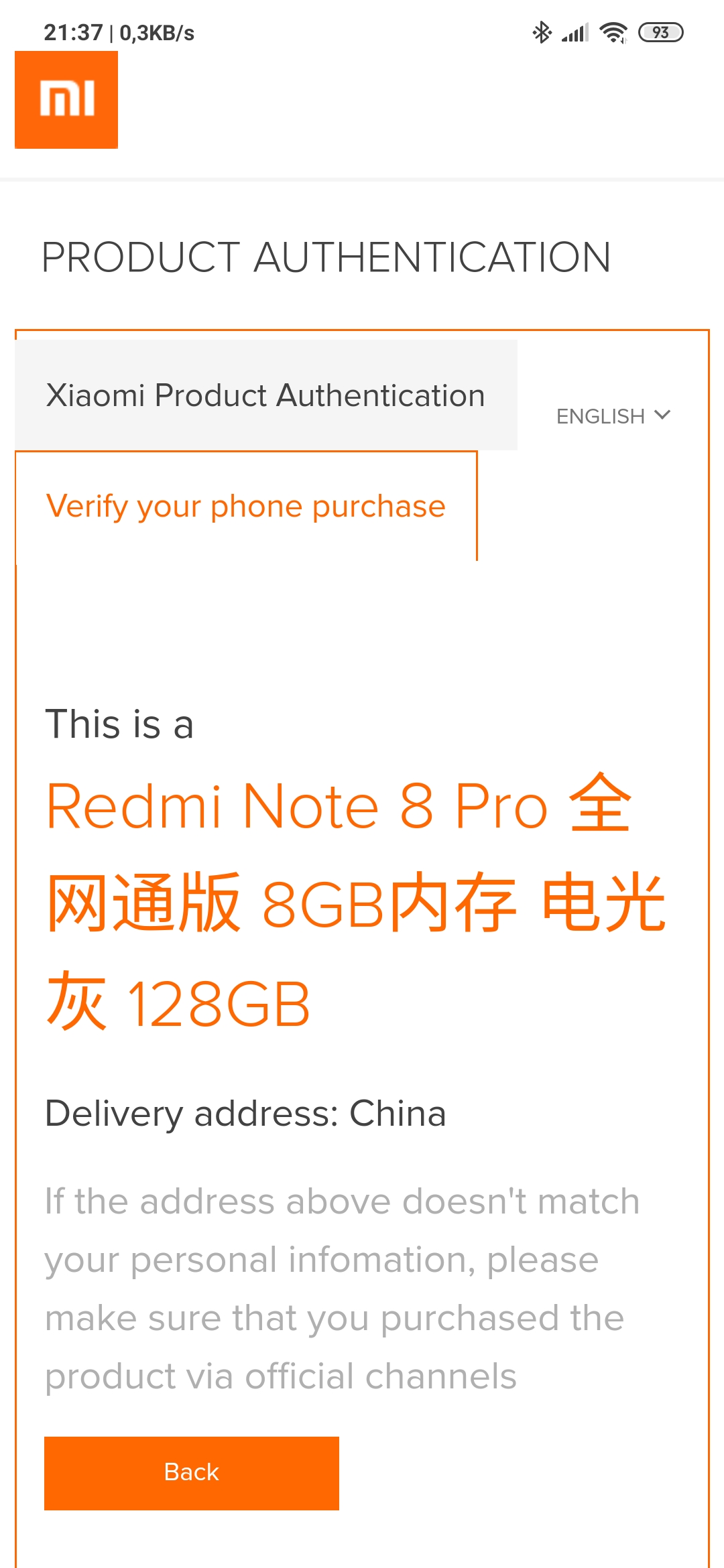Screen dimensions: 724x1568
Task: Open the Mi logo home link
Action: [x=66, y=100]
